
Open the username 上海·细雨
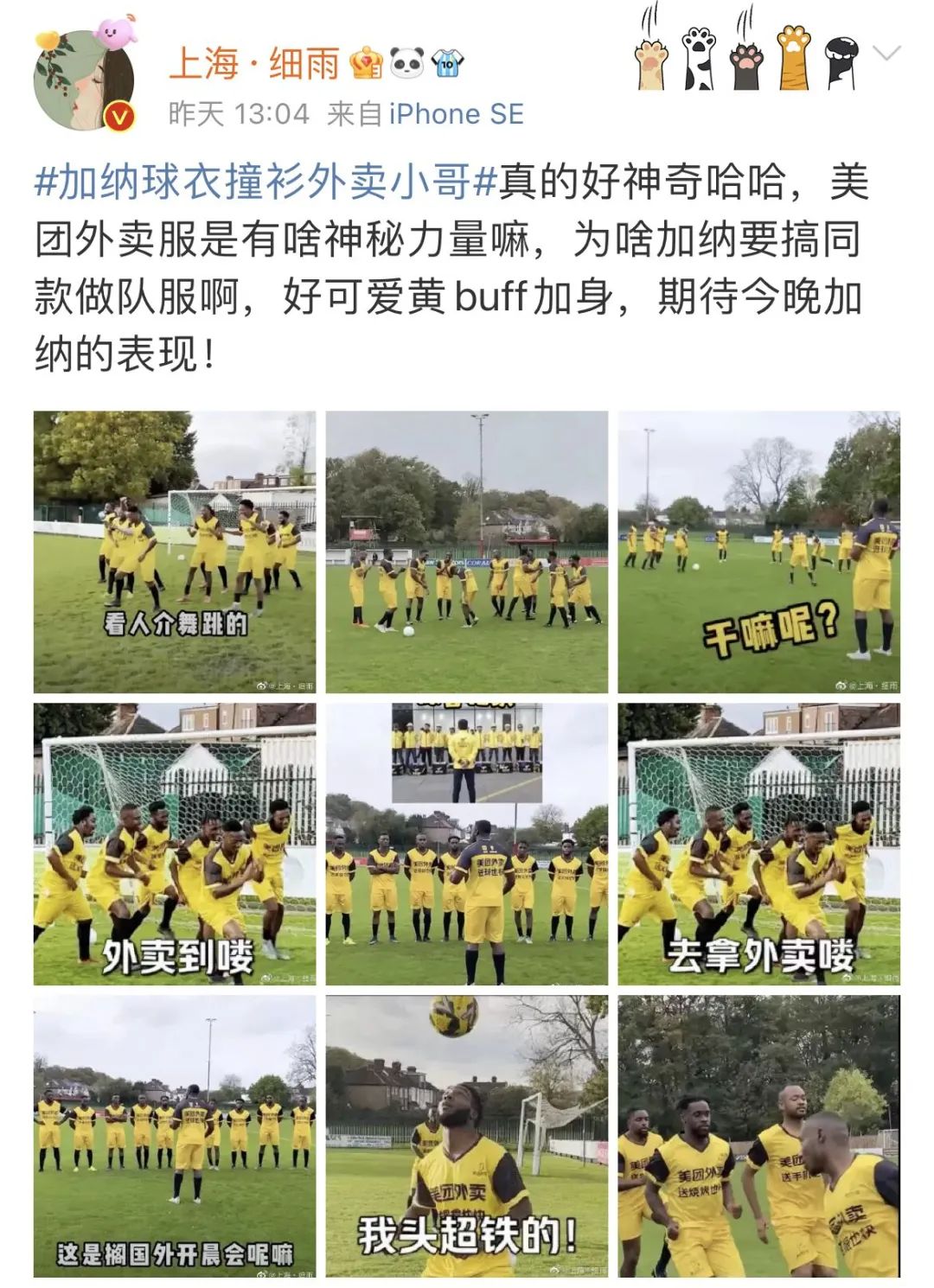(x=254, y=64)
